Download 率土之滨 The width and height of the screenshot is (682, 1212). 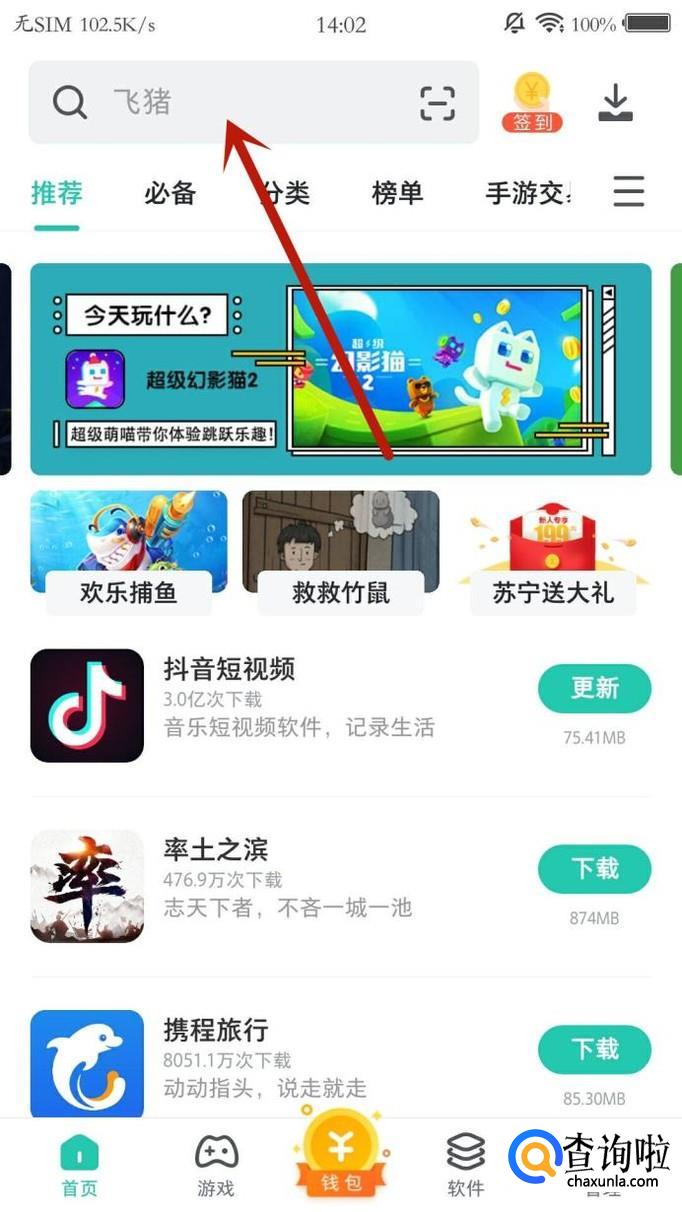594,869
